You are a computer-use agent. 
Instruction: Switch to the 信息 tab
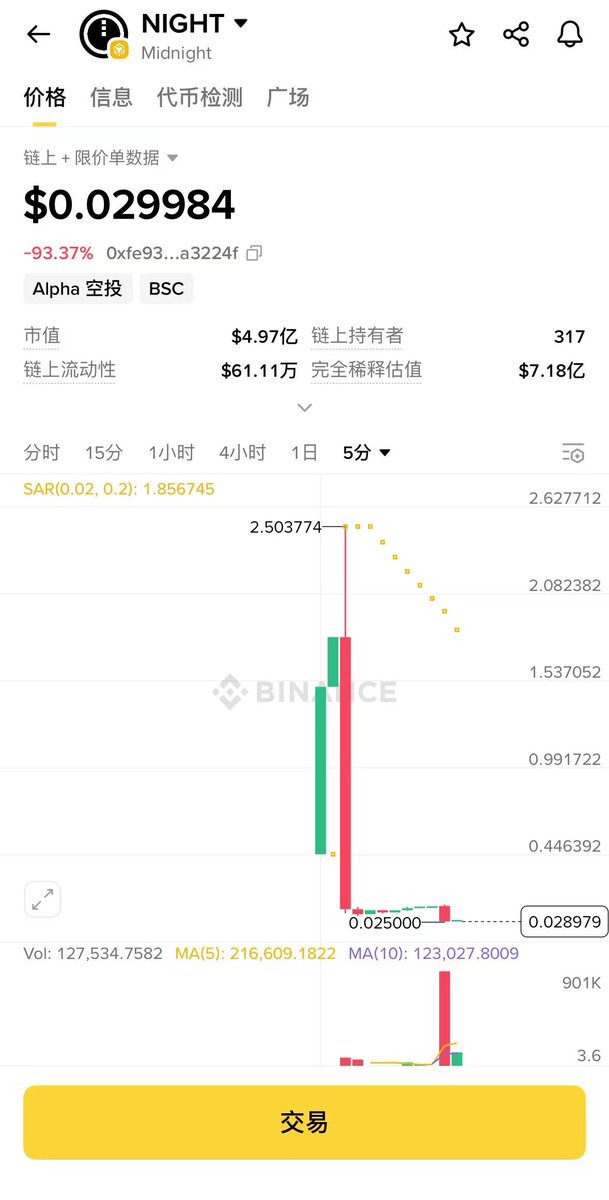pyautogui.click(x=111, y=97)
